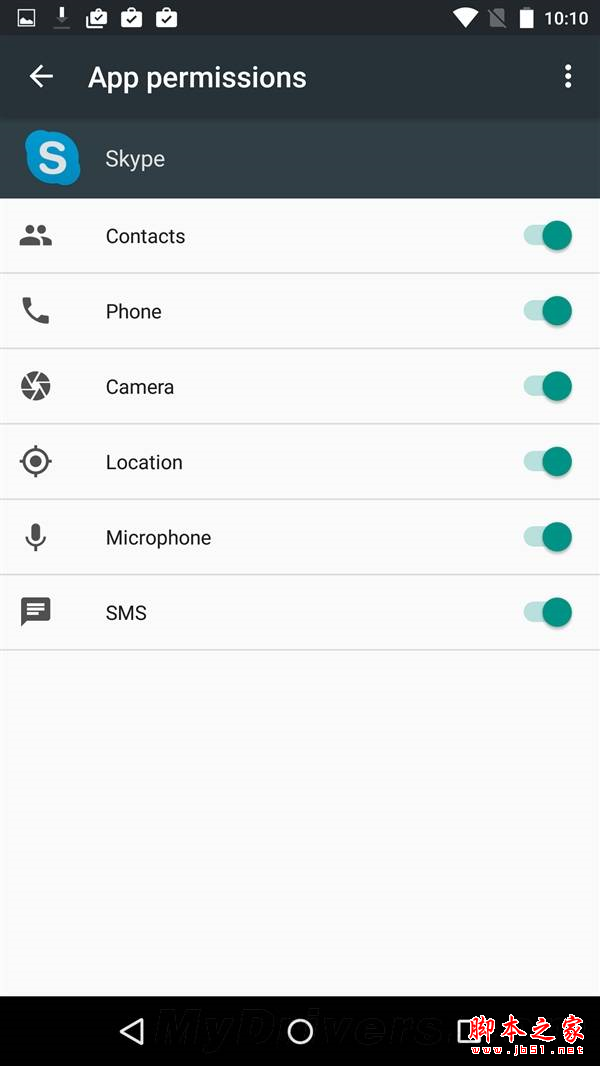Disable Contacts permission for Skype
This screenshot has width=600, height=1066.
(548, 236)
